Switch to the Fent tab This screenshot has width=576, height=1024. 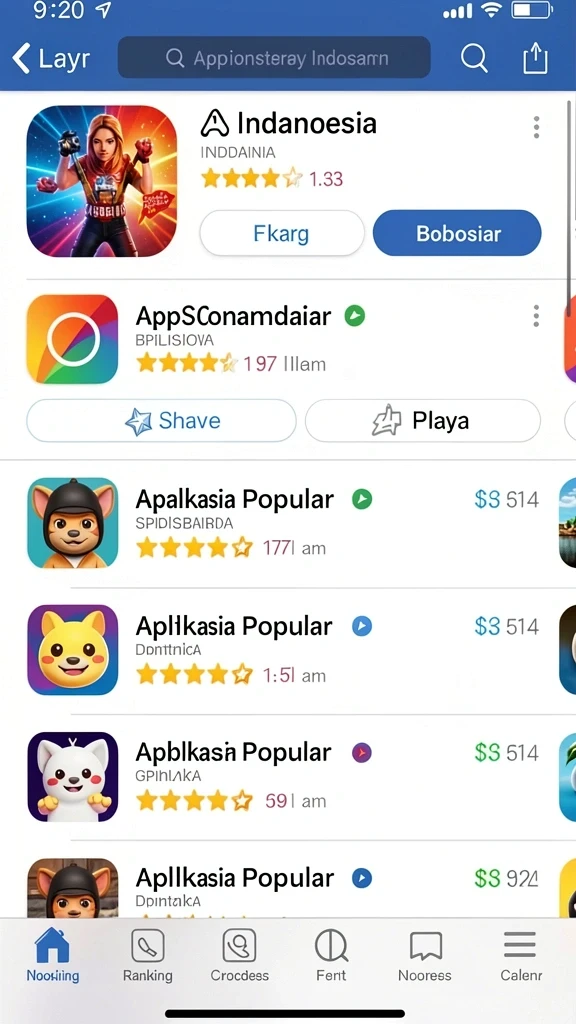(331, 956)
